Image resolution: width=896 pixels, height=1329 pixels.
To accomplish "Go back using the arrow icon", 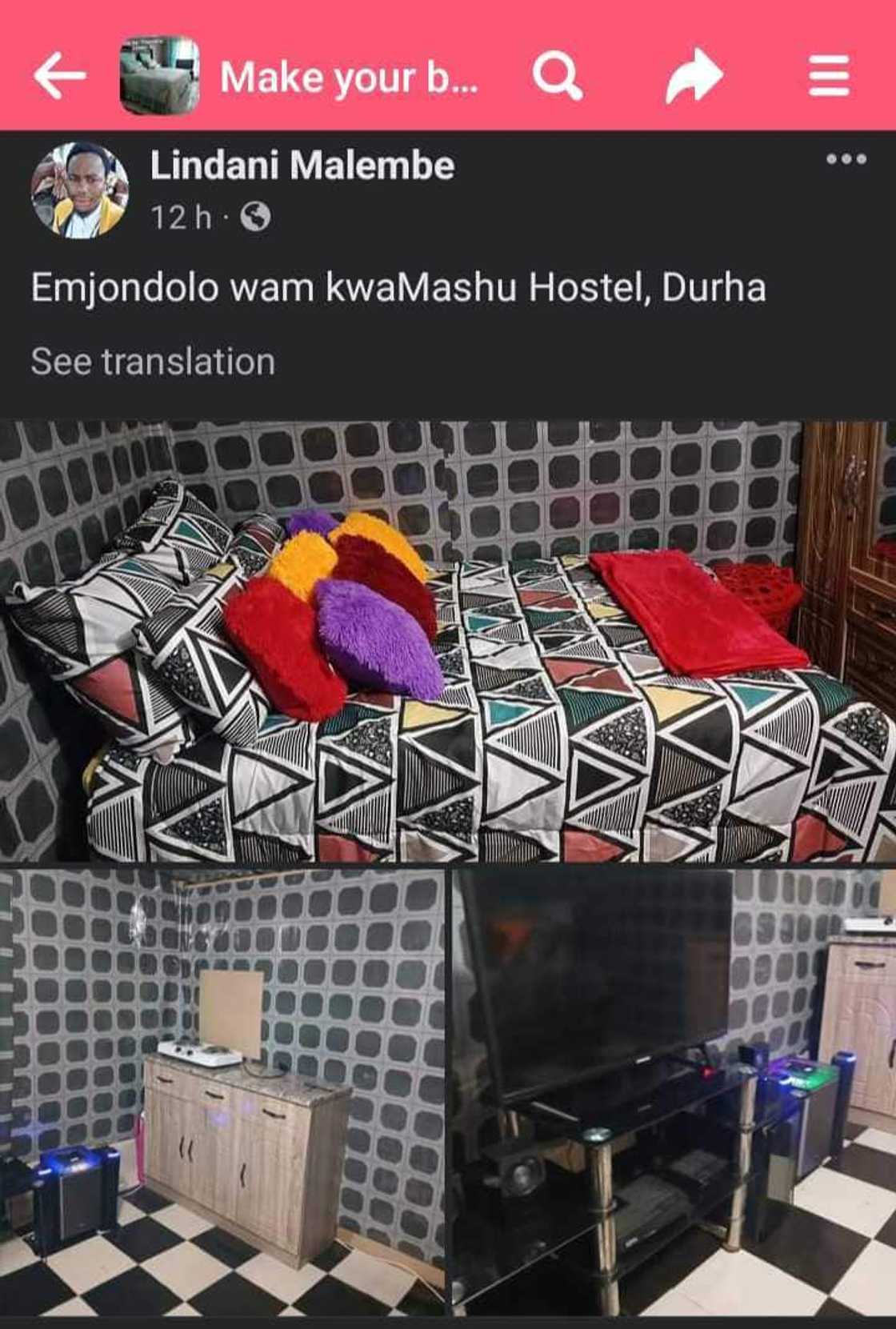I will pos(60,77).
